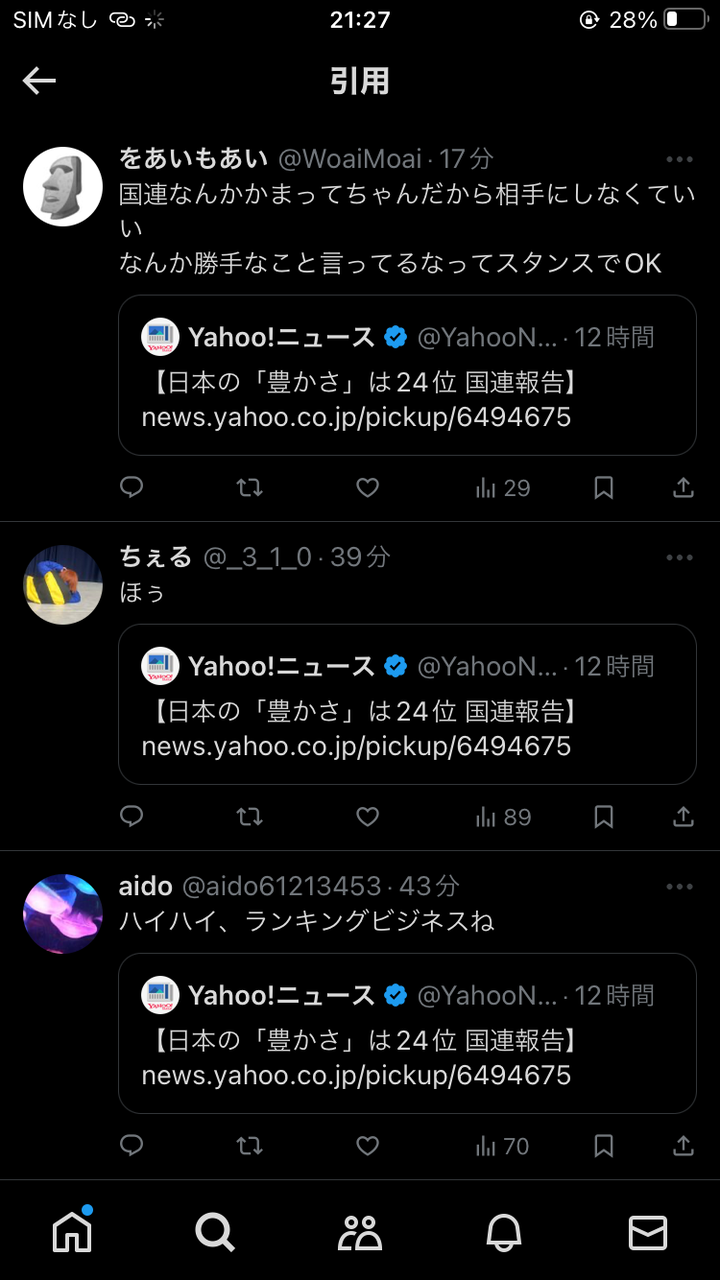Open the Communities tab

tap(360, 1233)
